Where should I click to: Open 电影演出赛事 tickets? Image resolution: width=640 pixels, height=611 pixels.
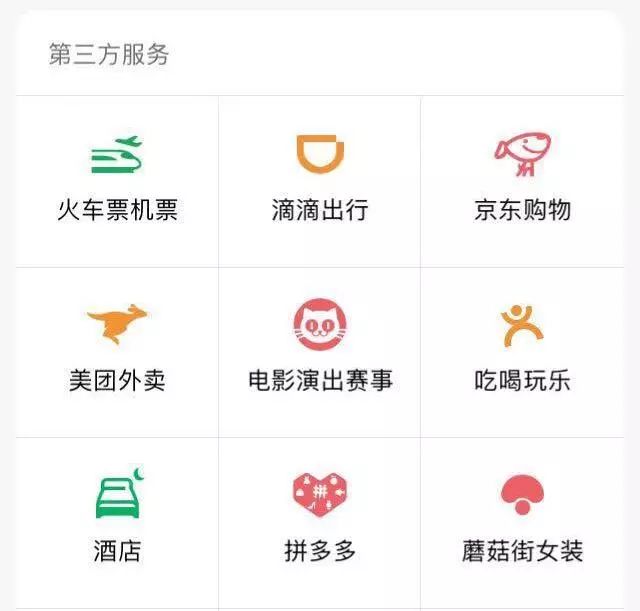point(319,350)
